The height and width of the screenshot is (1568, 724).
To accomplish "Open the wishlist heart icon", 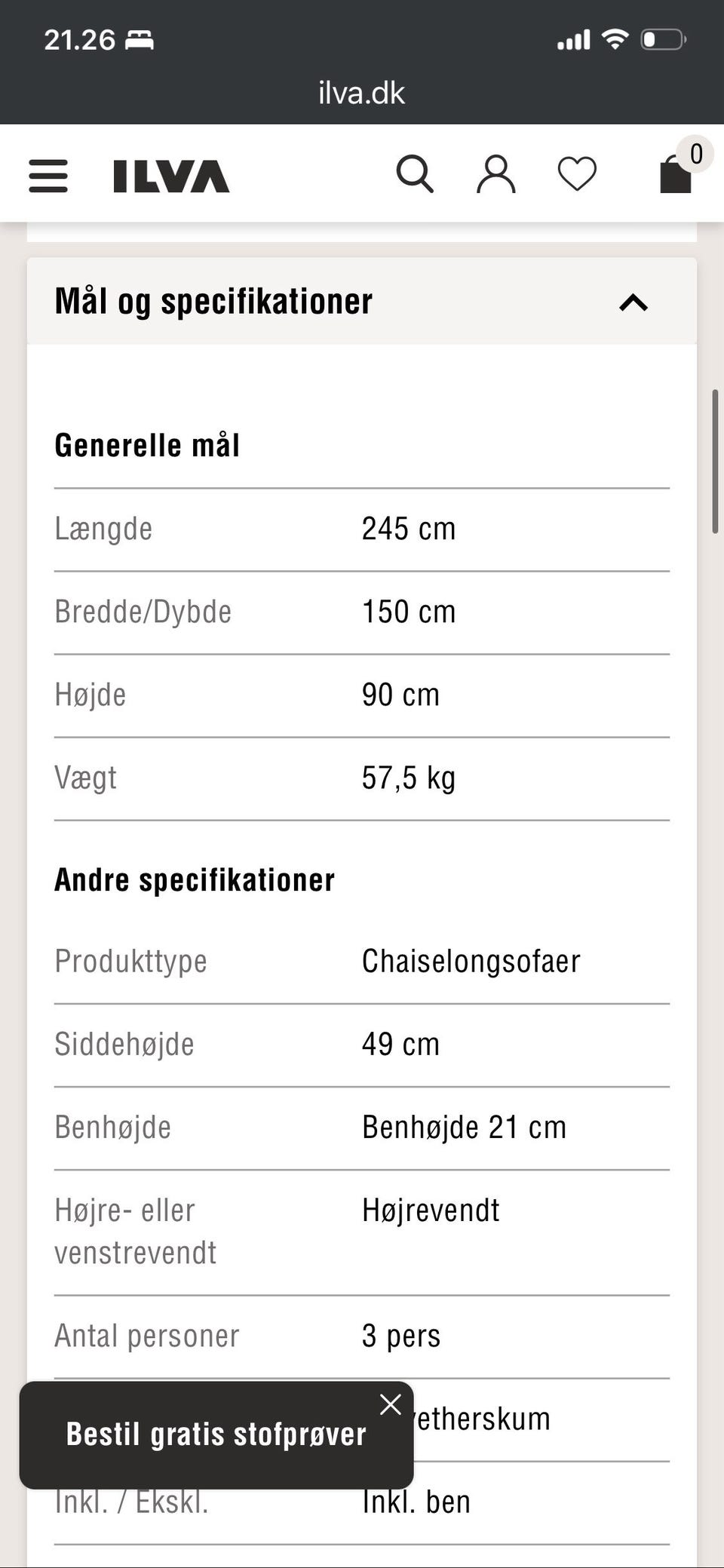I will pos(576,174).
